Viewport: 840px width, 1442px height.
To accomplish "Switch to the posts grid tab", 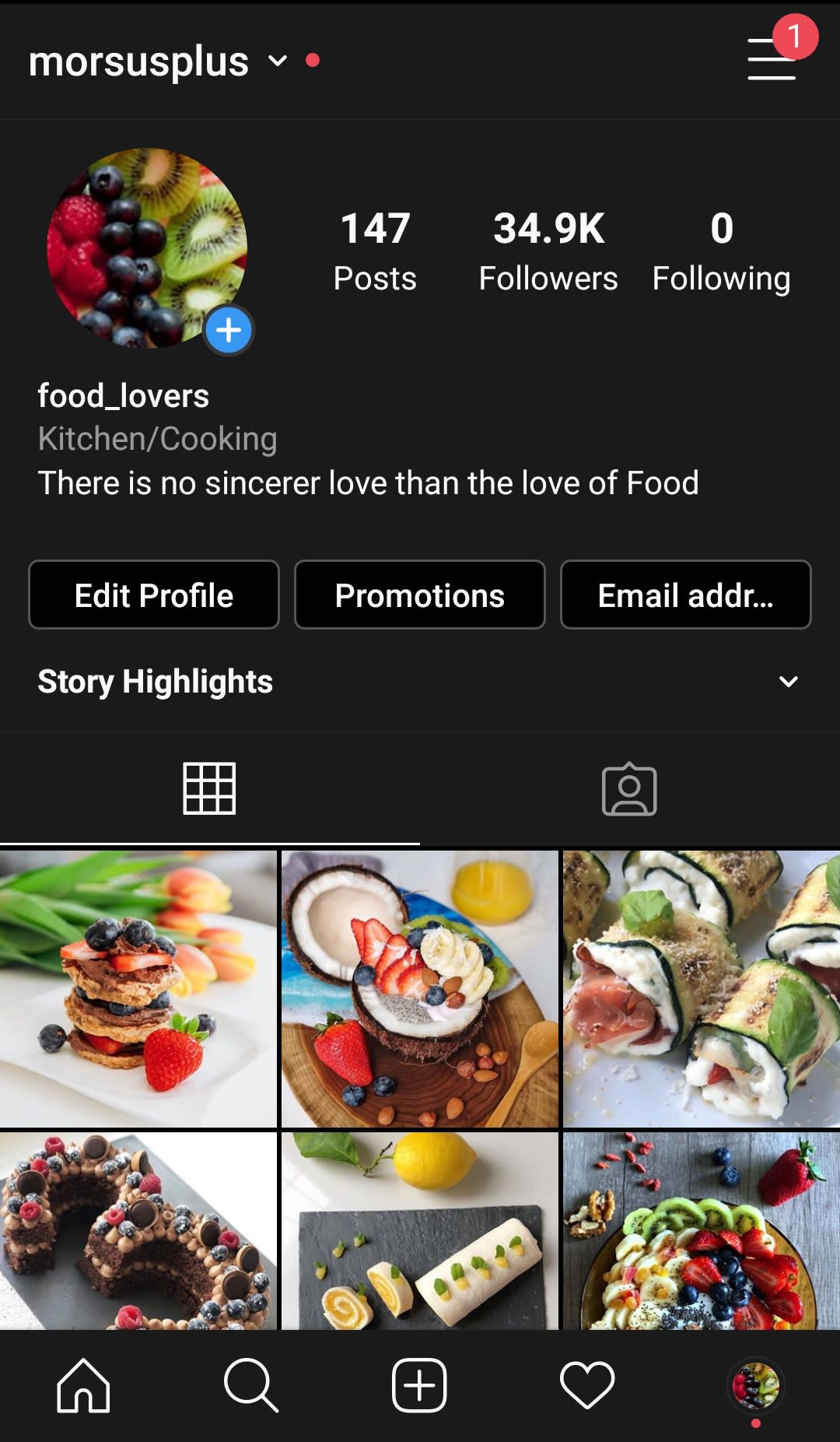I will coord(209,788).
